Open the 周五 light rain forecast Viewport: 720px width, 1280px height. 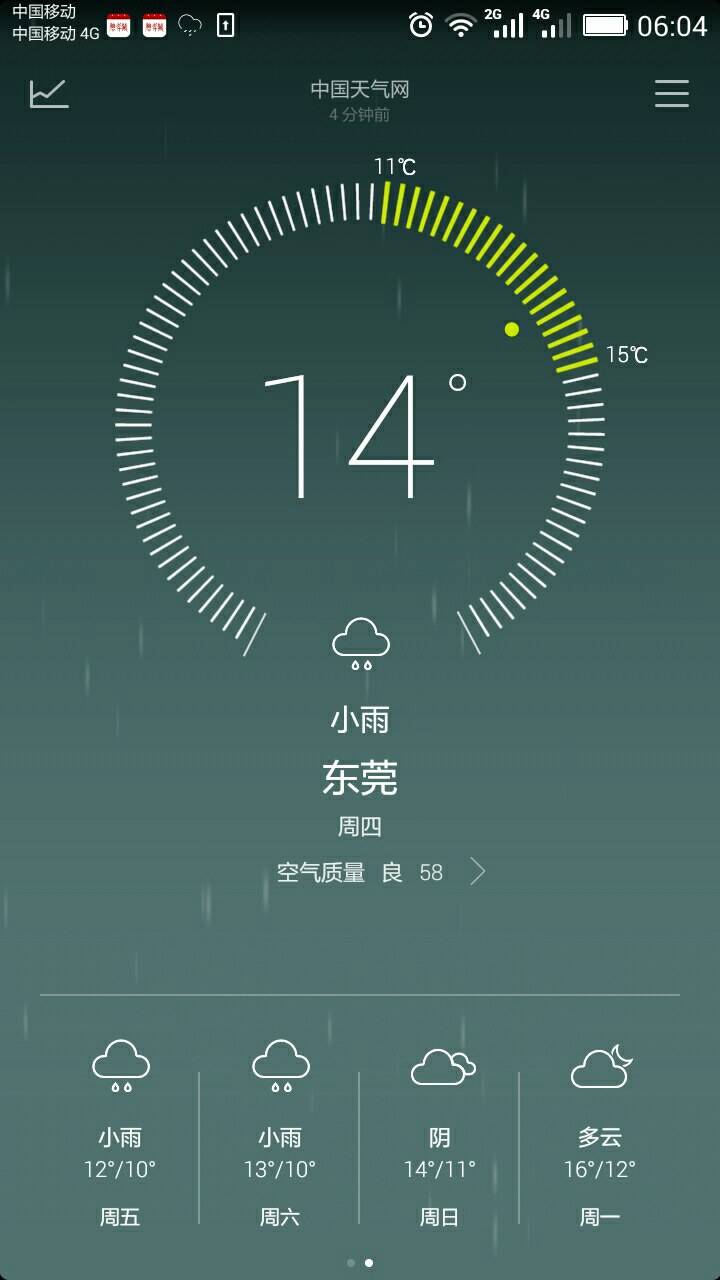pyautogui.click(x=120, y=1135)
